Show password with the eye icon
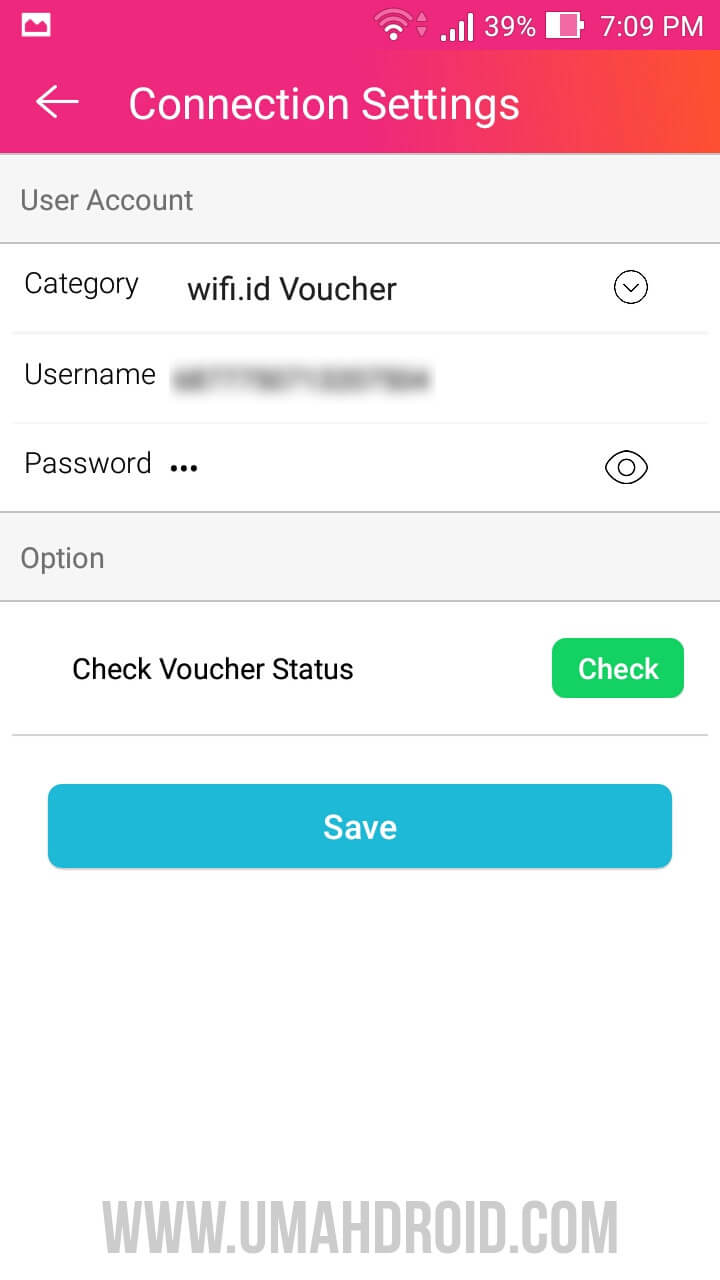 (626, 467)
